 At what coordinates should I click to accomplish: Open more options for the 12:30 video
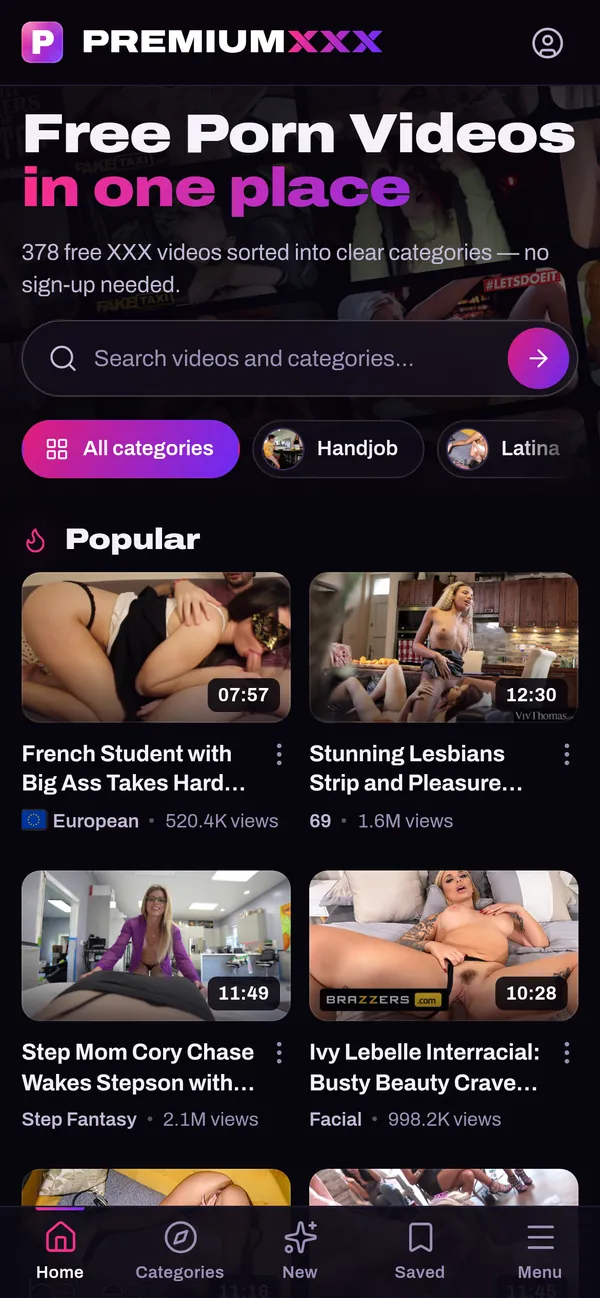567,754
